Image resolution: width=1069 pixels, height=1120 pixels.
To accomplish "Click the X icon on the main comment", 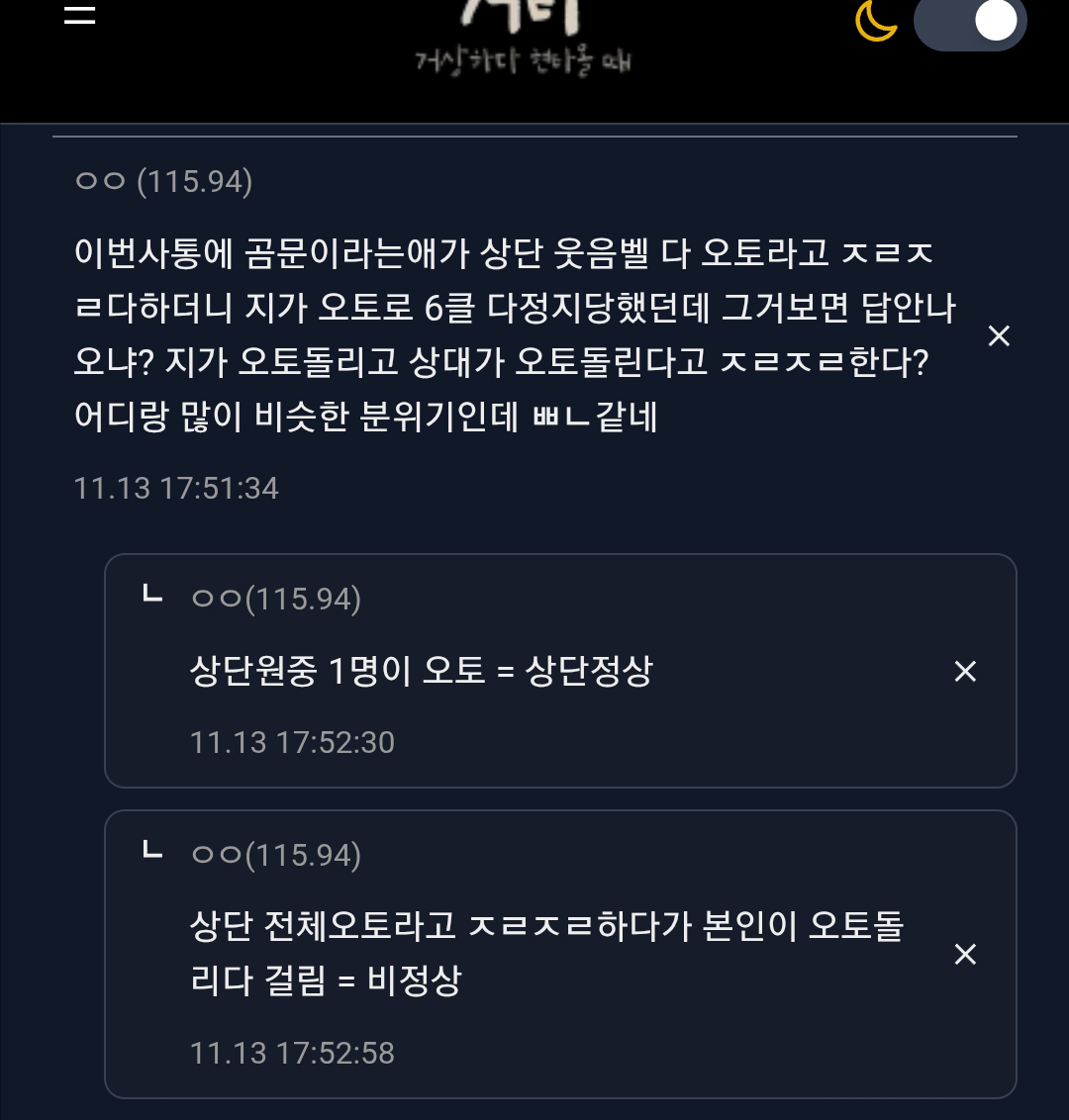I will tap(999, 336).
